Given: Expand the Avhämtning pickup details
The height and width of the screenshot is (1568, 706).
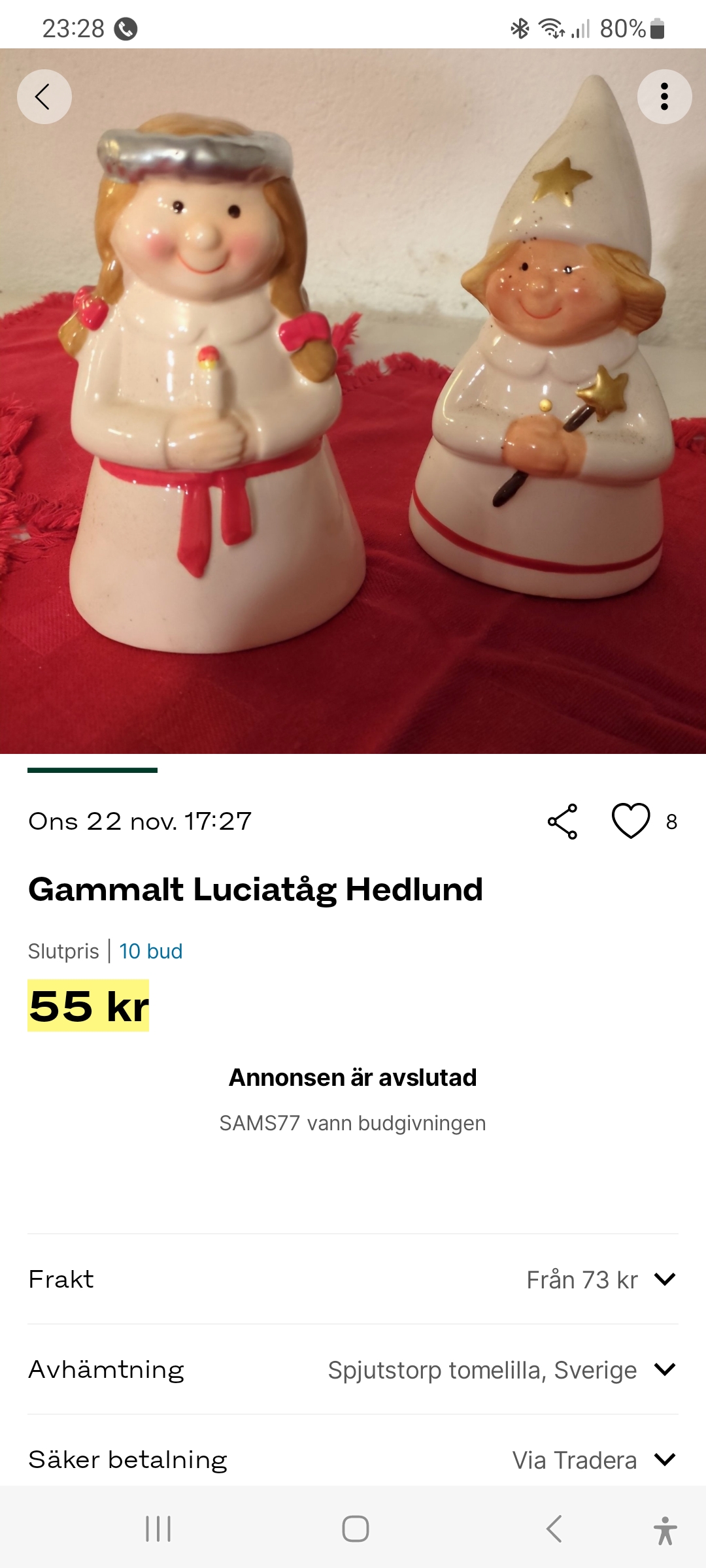Looking at the screenshot, I should [x=664, y=1369].
